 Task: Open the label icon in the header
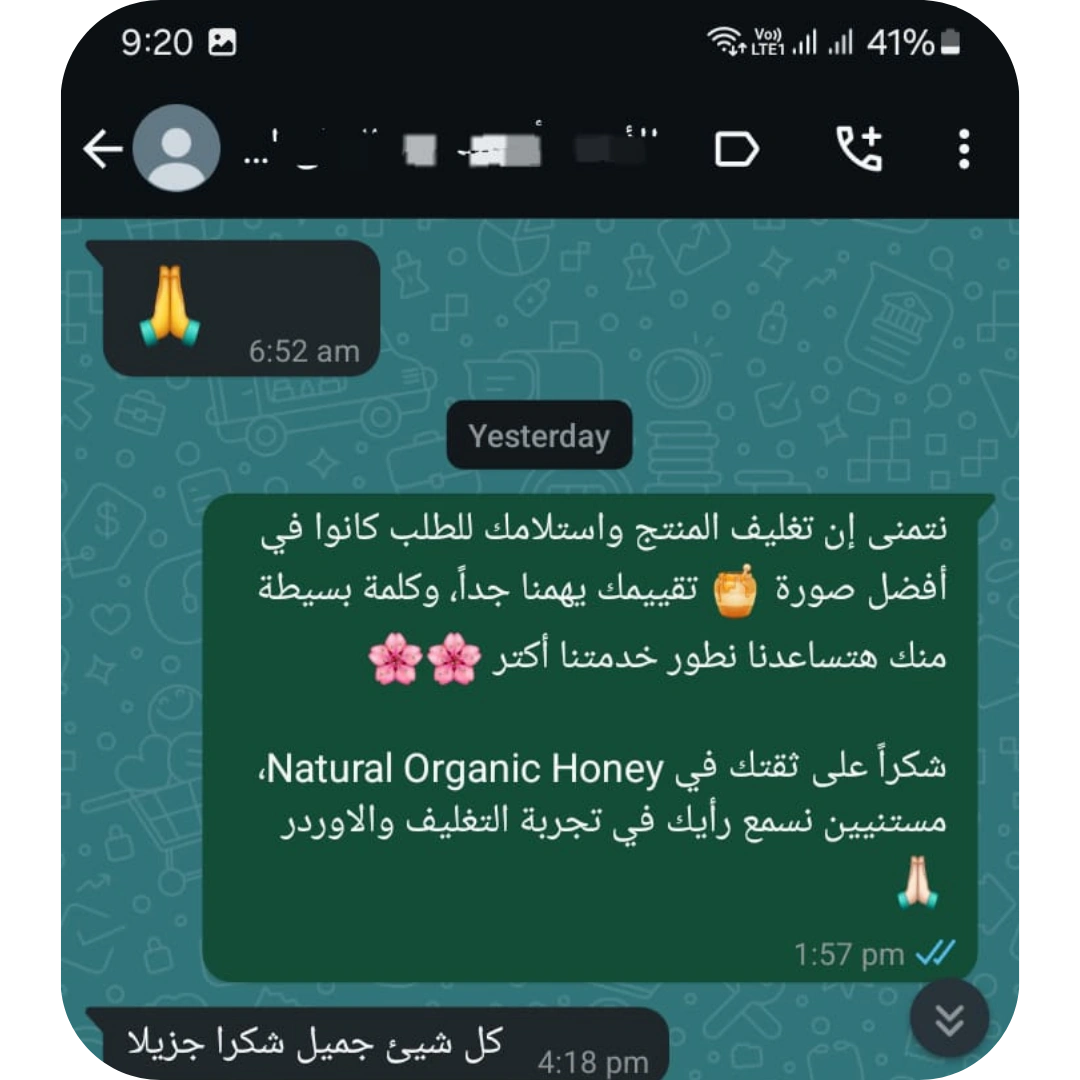coord(737,150)
